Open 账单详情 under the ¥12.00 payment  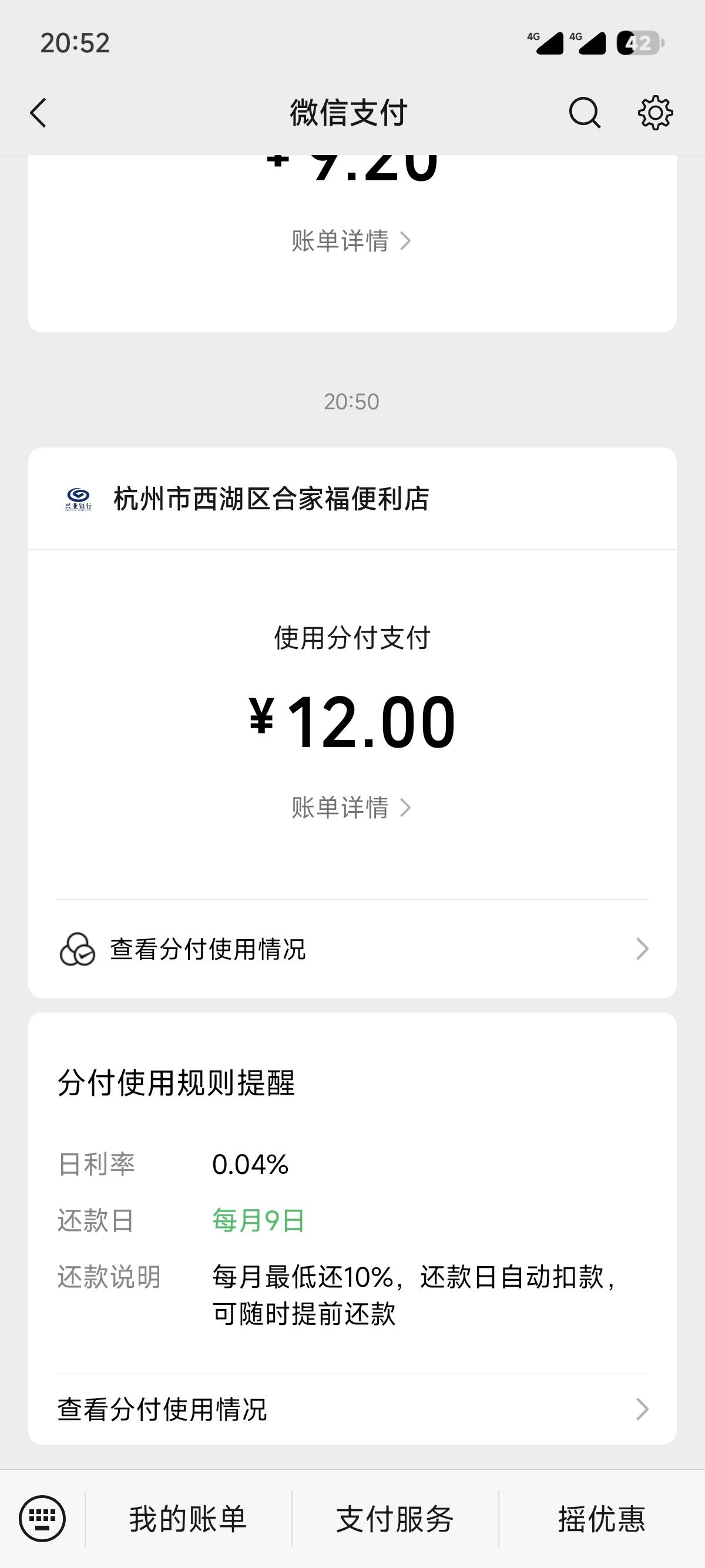click(x=352, y=807)
